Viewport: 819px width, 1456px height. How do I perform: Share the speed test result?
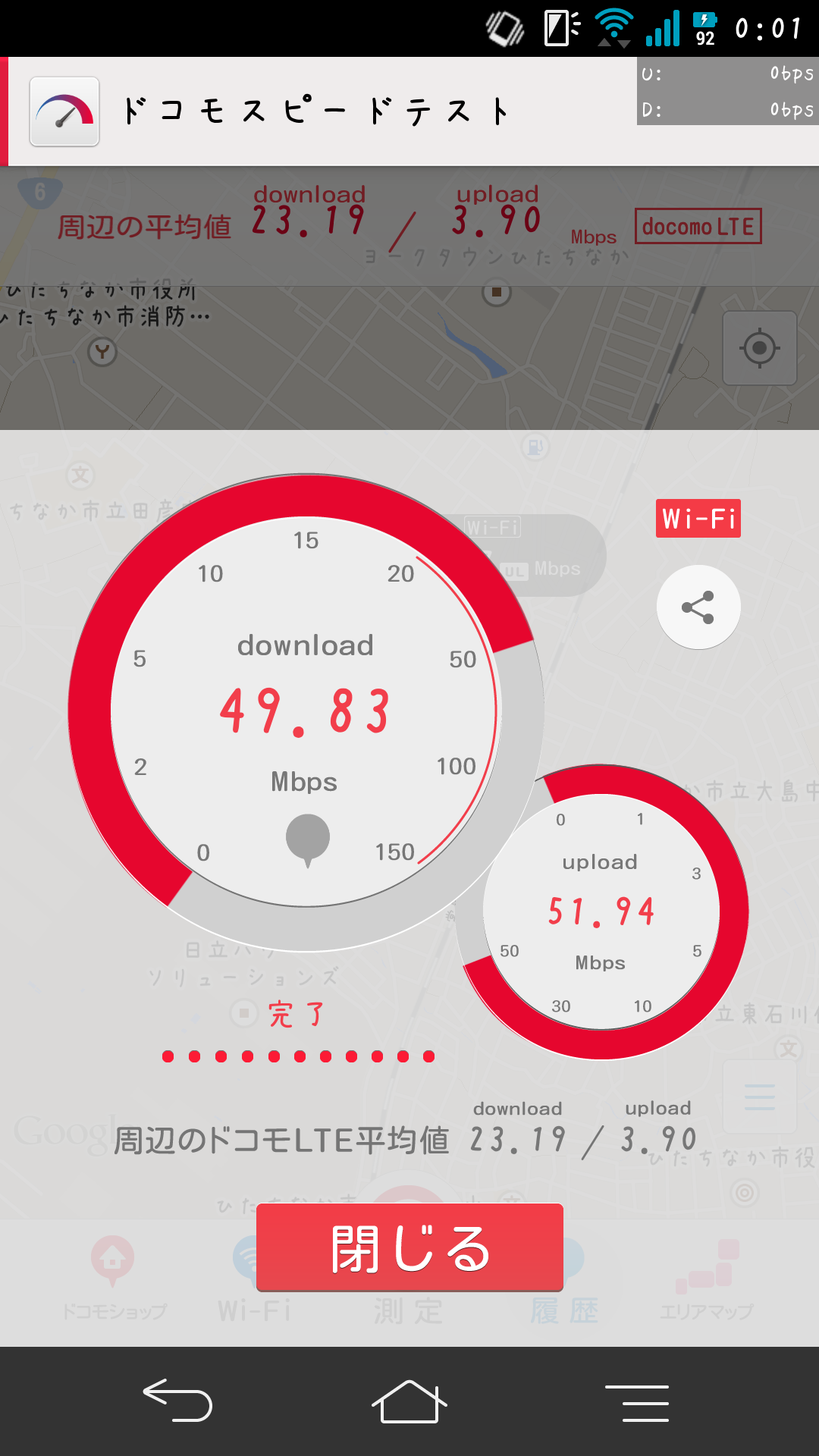tap(698, 607)
